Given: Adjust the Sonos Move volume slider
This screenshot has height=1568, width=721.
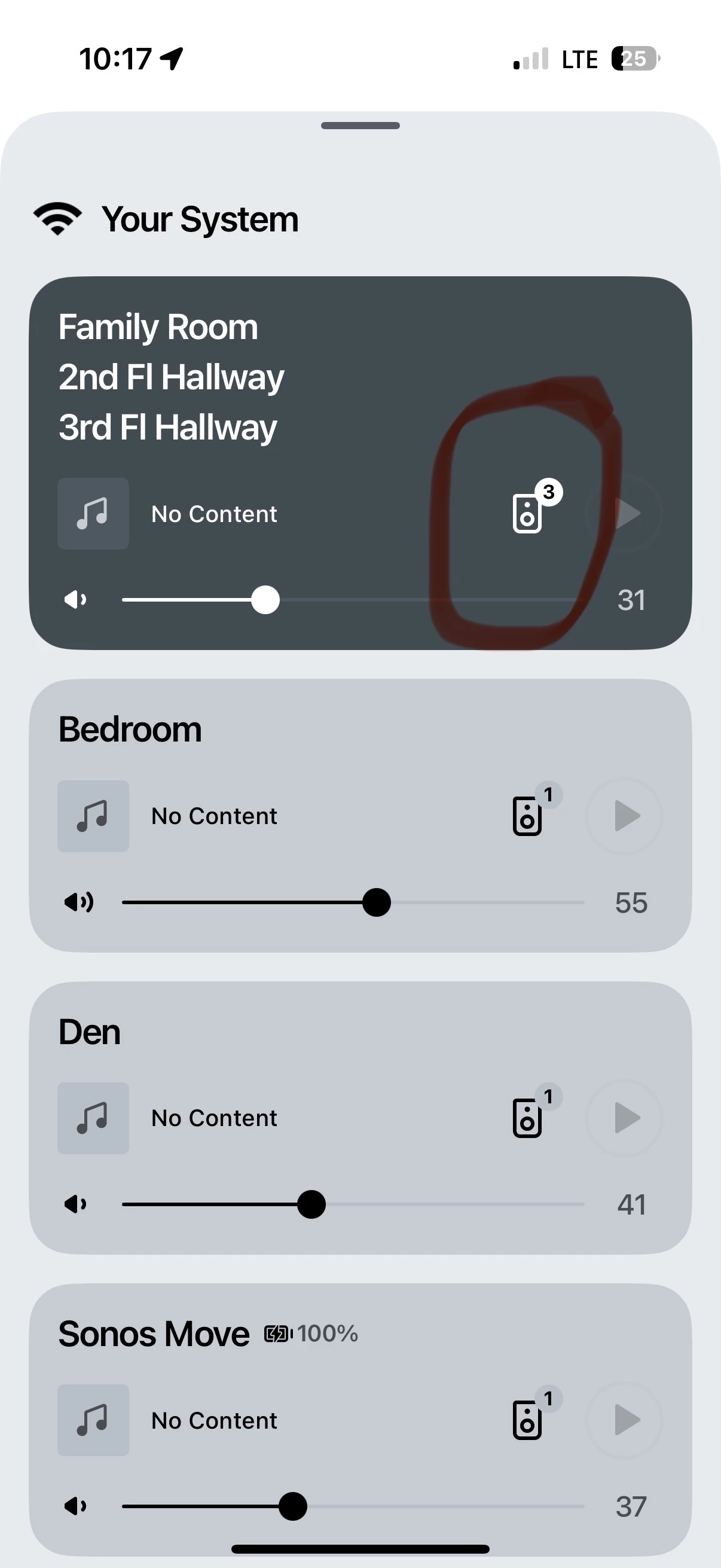Looking at the screenshot, I should point(294,1506).
